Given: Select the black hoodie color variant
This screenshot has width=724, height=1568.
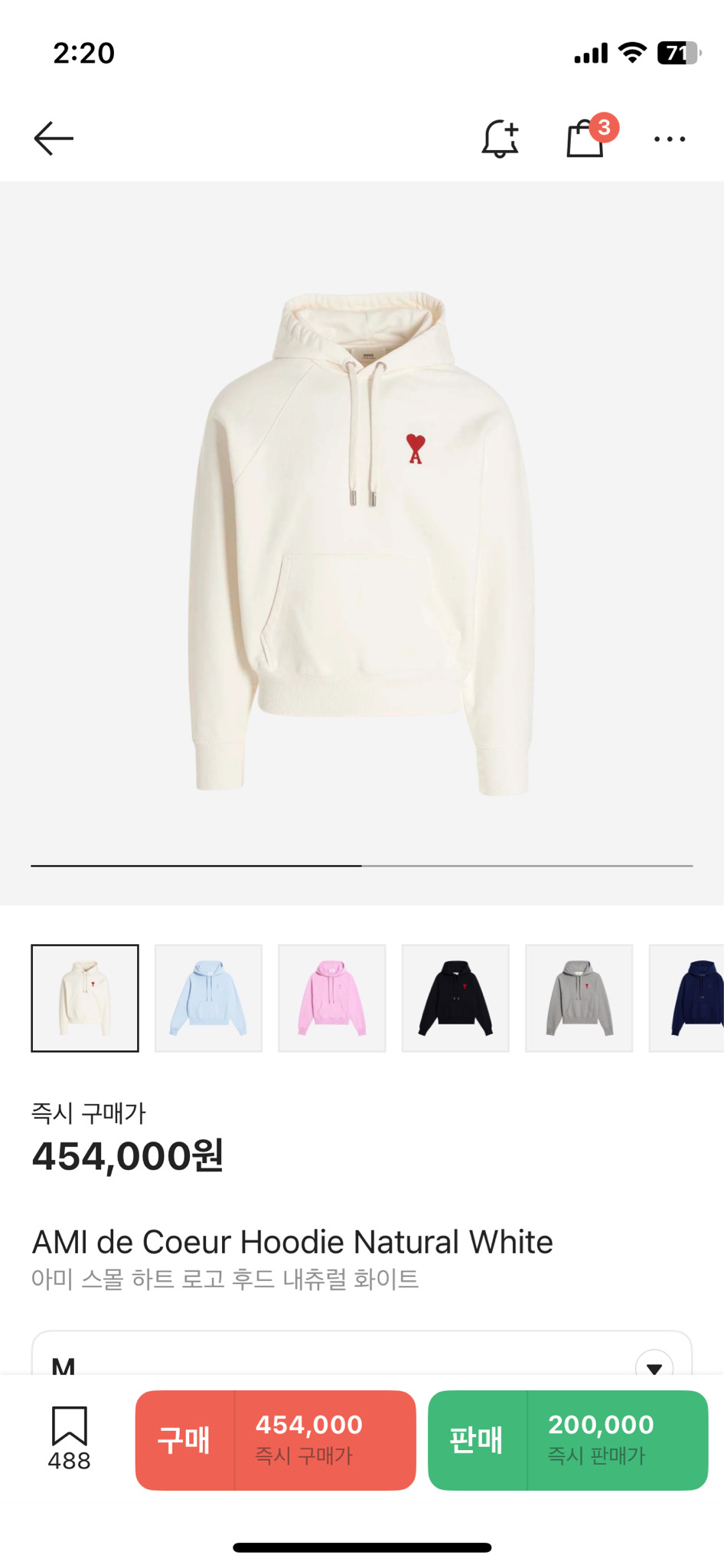Looking at the screenshot, I should coord(455,998).
